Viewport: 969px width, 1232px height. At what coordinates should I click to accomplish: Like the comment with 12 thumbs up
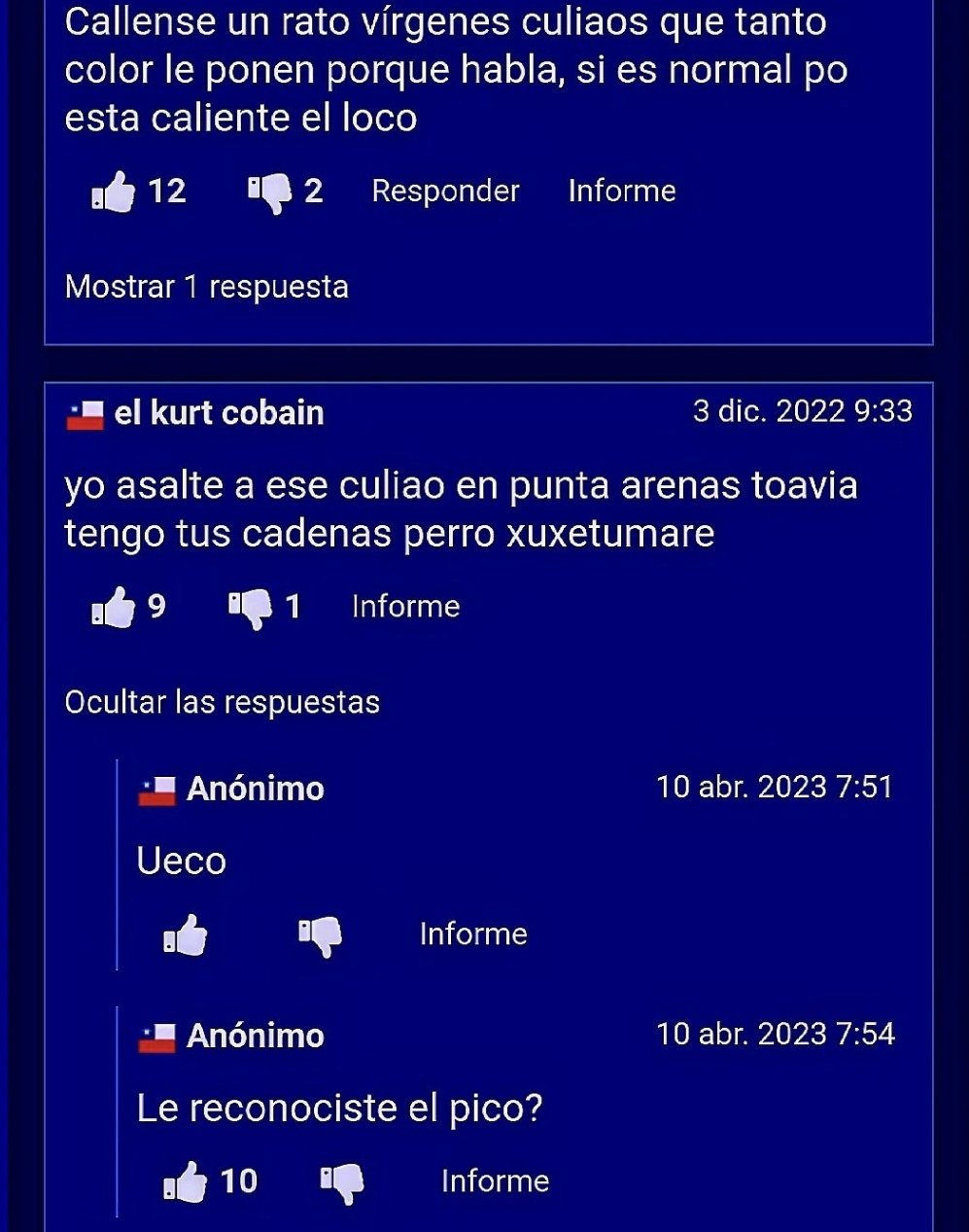pyautogui.click(x=115, y=192)
